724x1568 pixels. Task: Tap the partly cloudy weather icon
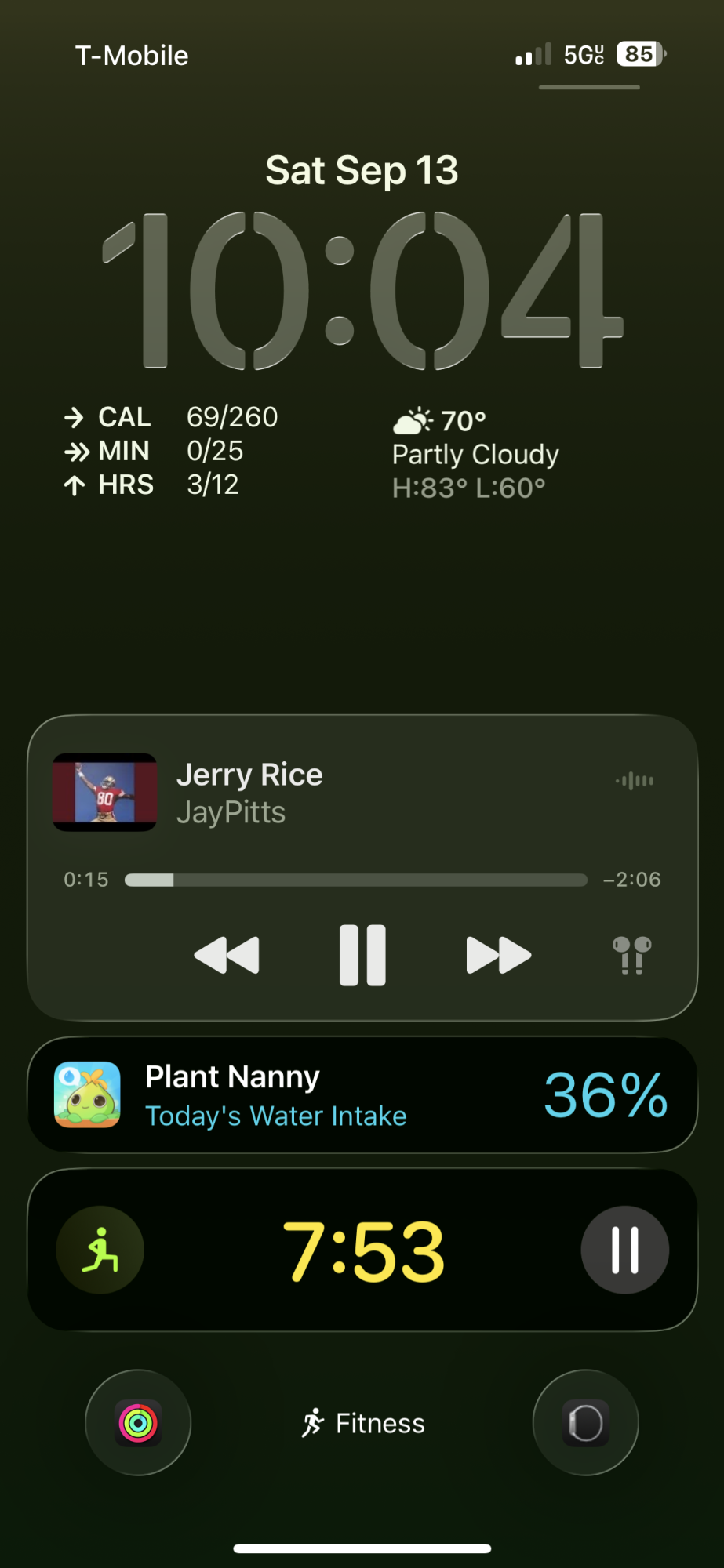(413, 421)
